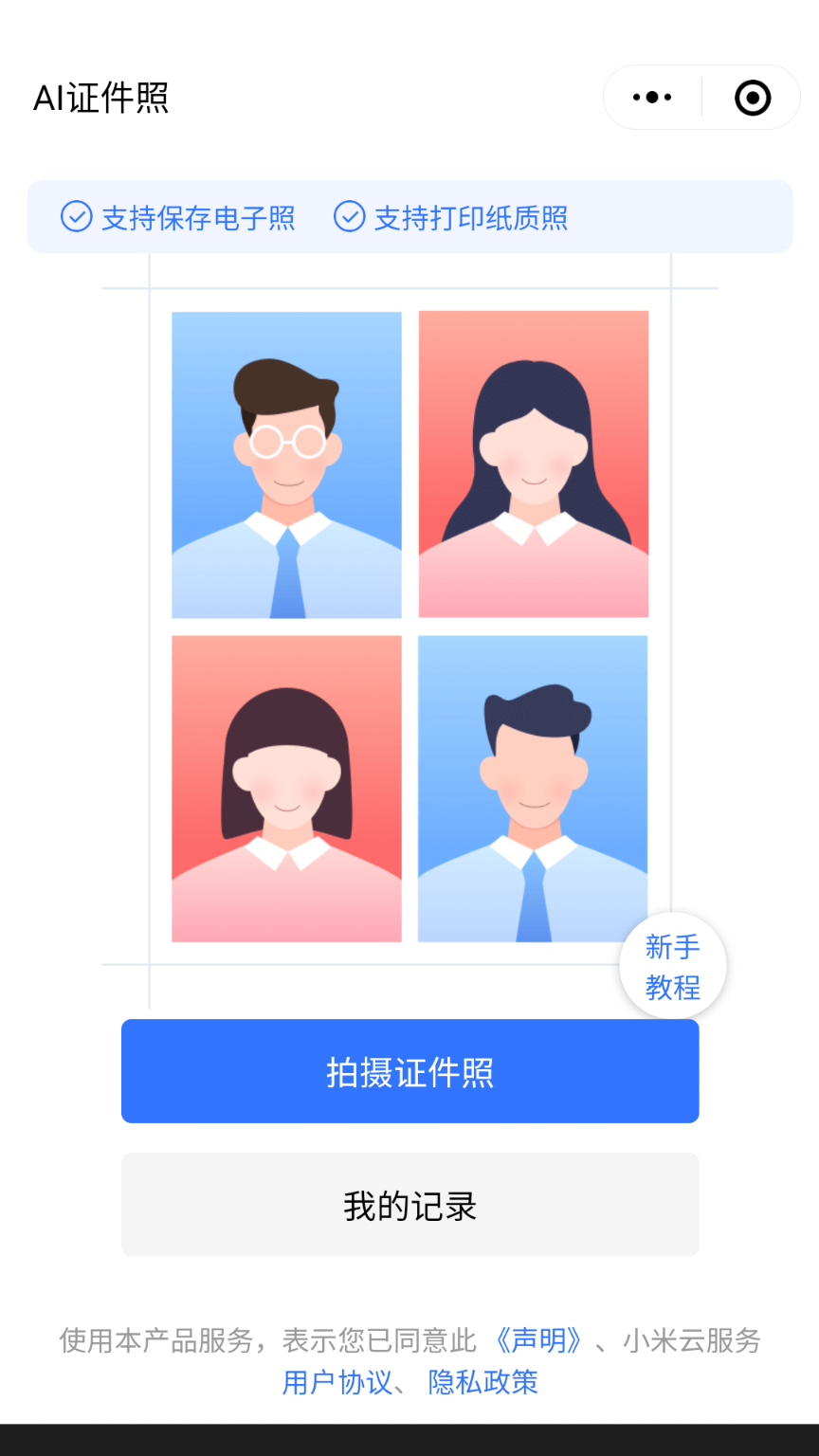View the 隐私政策 link
This screenshot has height=1456, width=819.
[482, 1382]
